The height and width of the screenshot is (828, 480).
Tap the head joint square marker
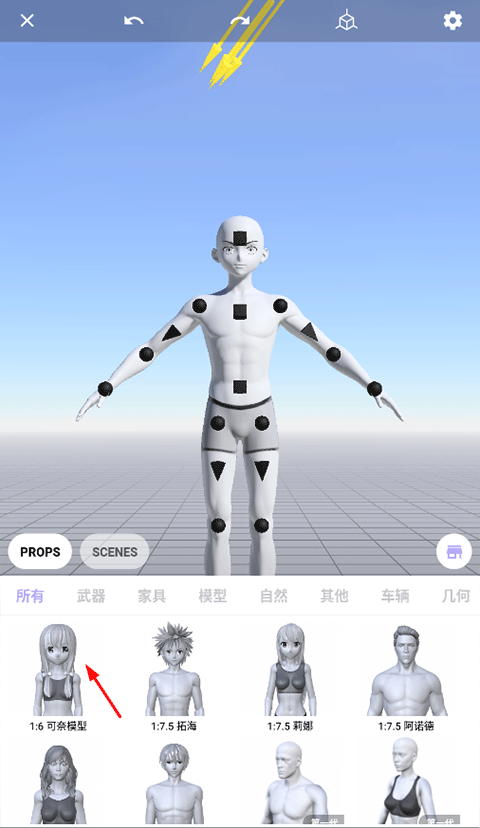coord(241,238)
